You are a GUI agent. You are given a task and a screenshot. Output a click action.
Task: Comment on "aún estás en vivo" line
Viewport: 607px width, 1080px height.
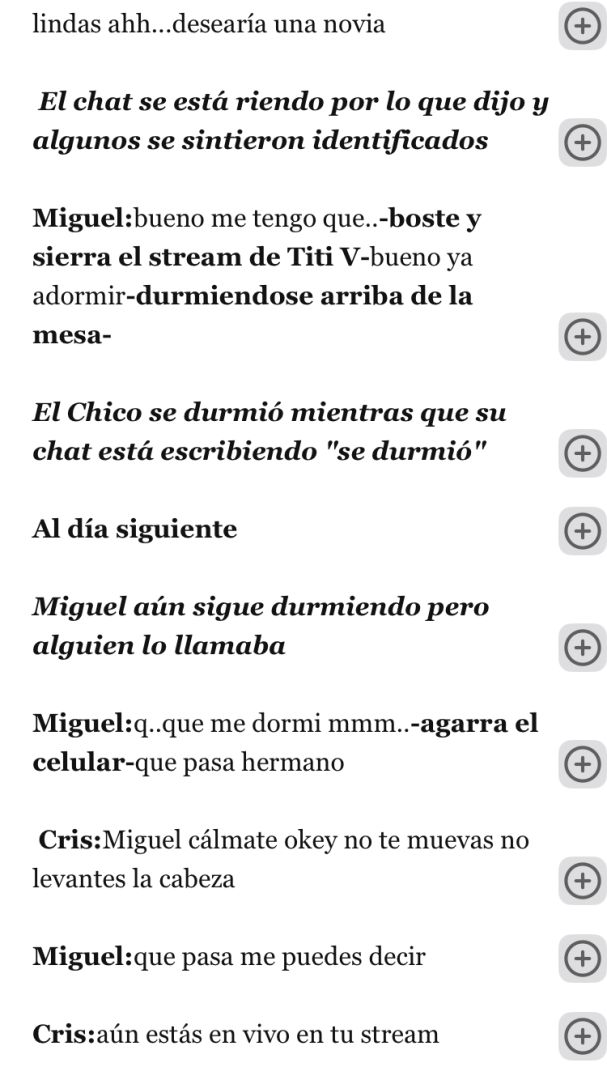pyautogui.click(x=581, y=1034)
